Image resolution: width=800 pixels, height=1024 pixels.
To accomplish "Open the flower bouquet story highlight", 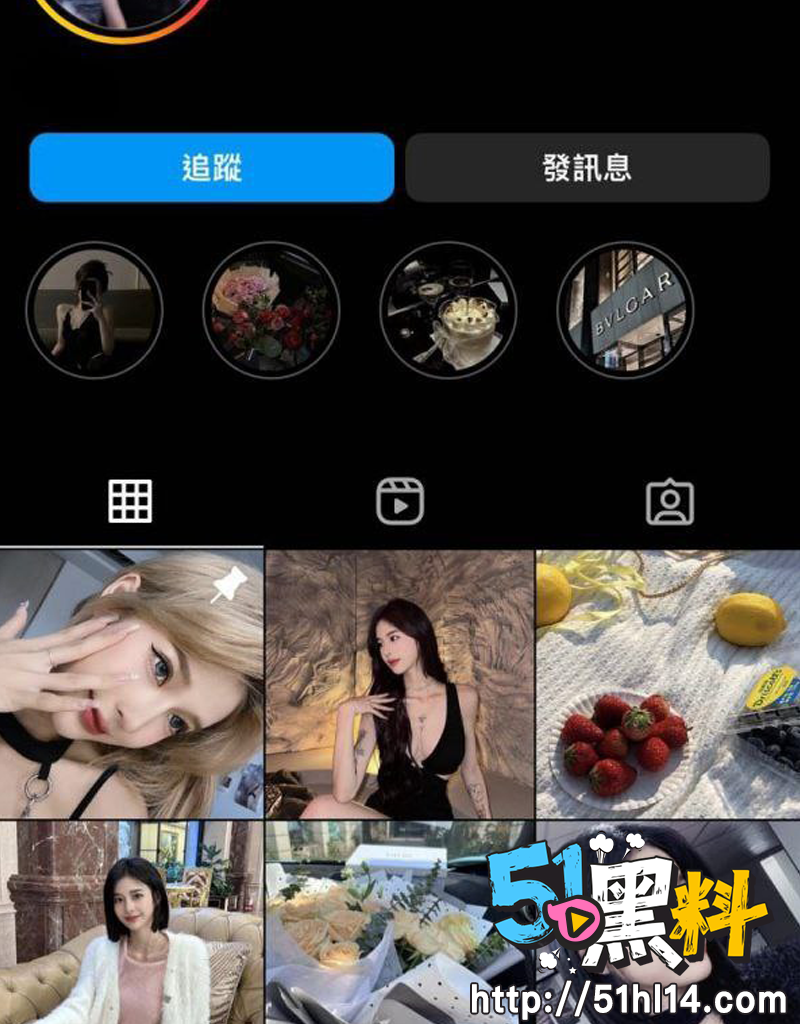I will [x=271, y=310].
